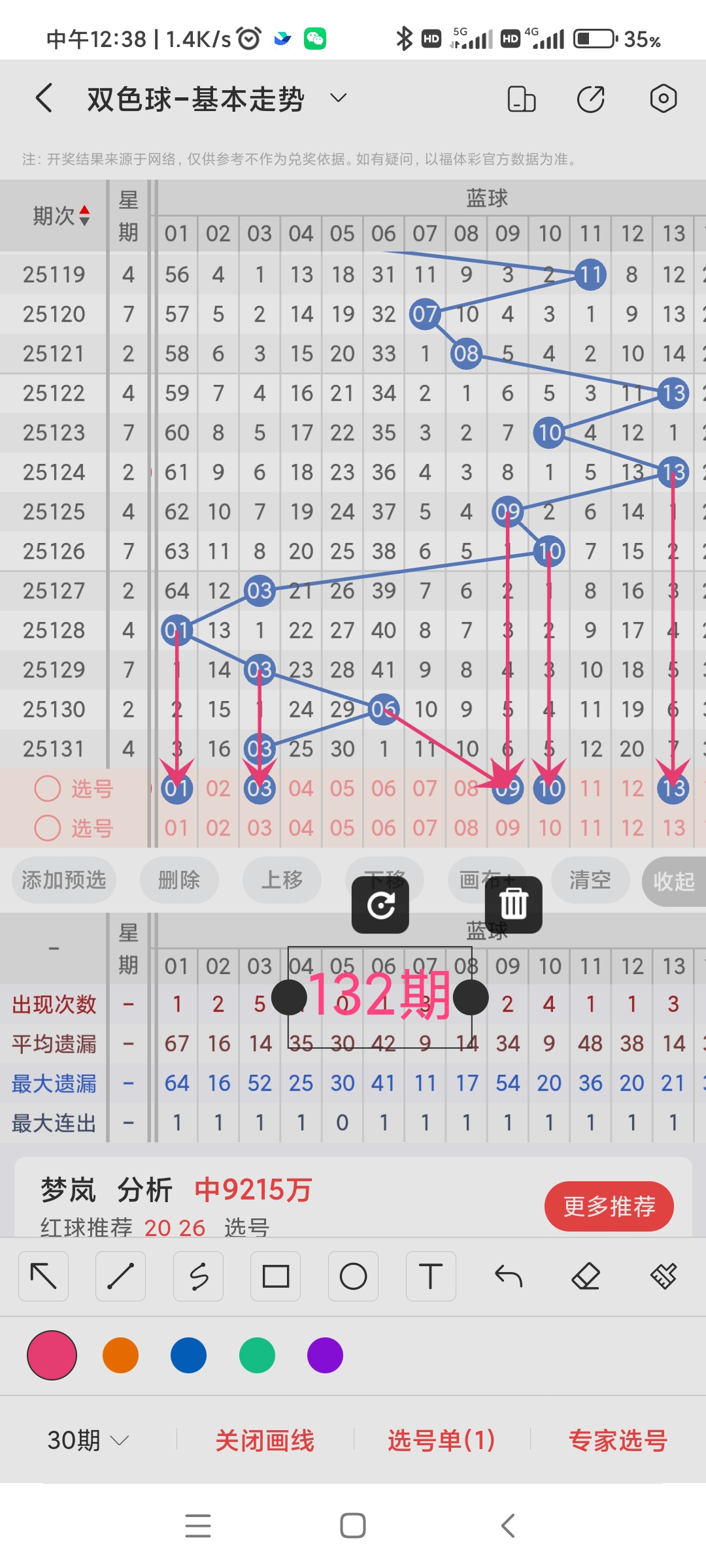The image size is (706, 1568).
Task: Select the circle drawing tool
Action: pos(352,1275)
